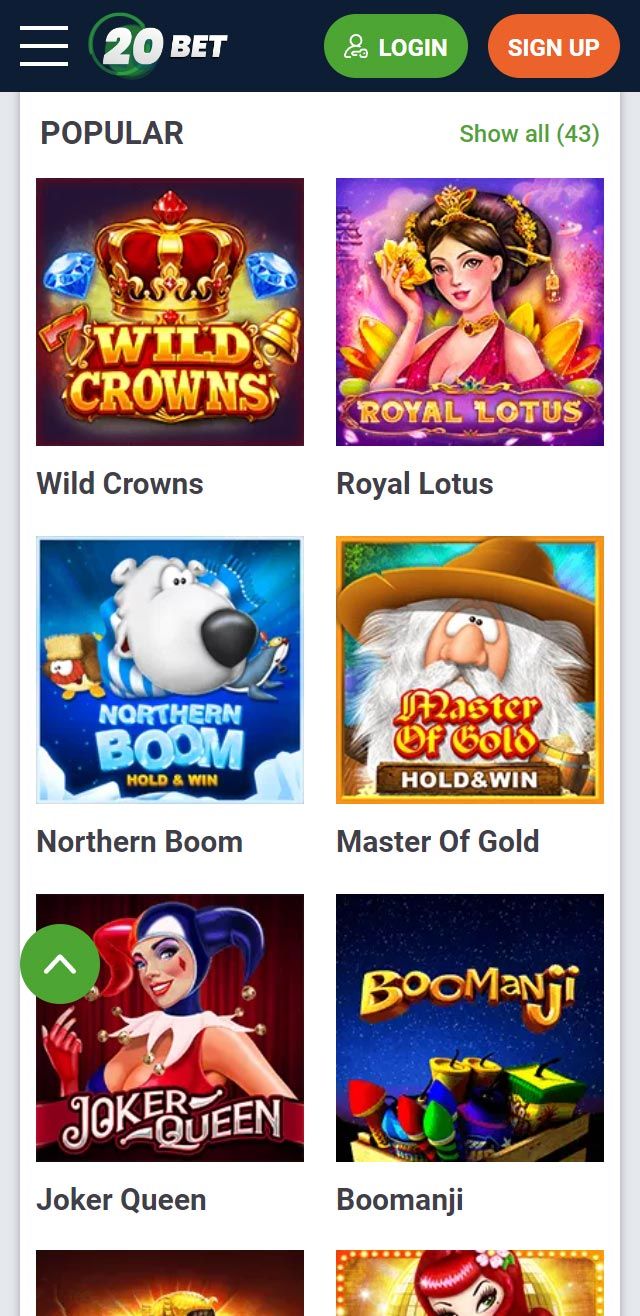
Task: Open Master Of Gold game
Action: 470,670
